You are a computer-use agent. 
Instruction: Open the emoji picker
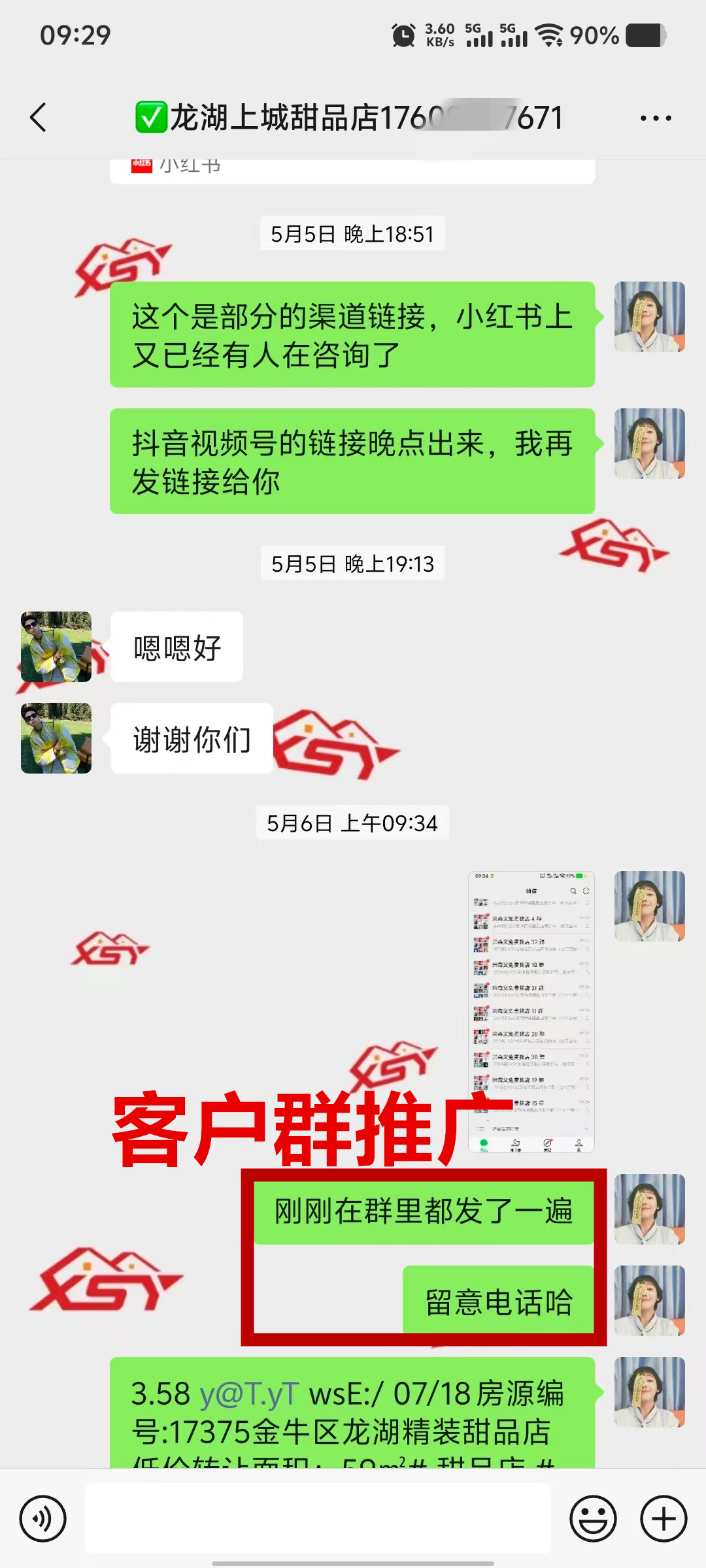coord(593,1518)
